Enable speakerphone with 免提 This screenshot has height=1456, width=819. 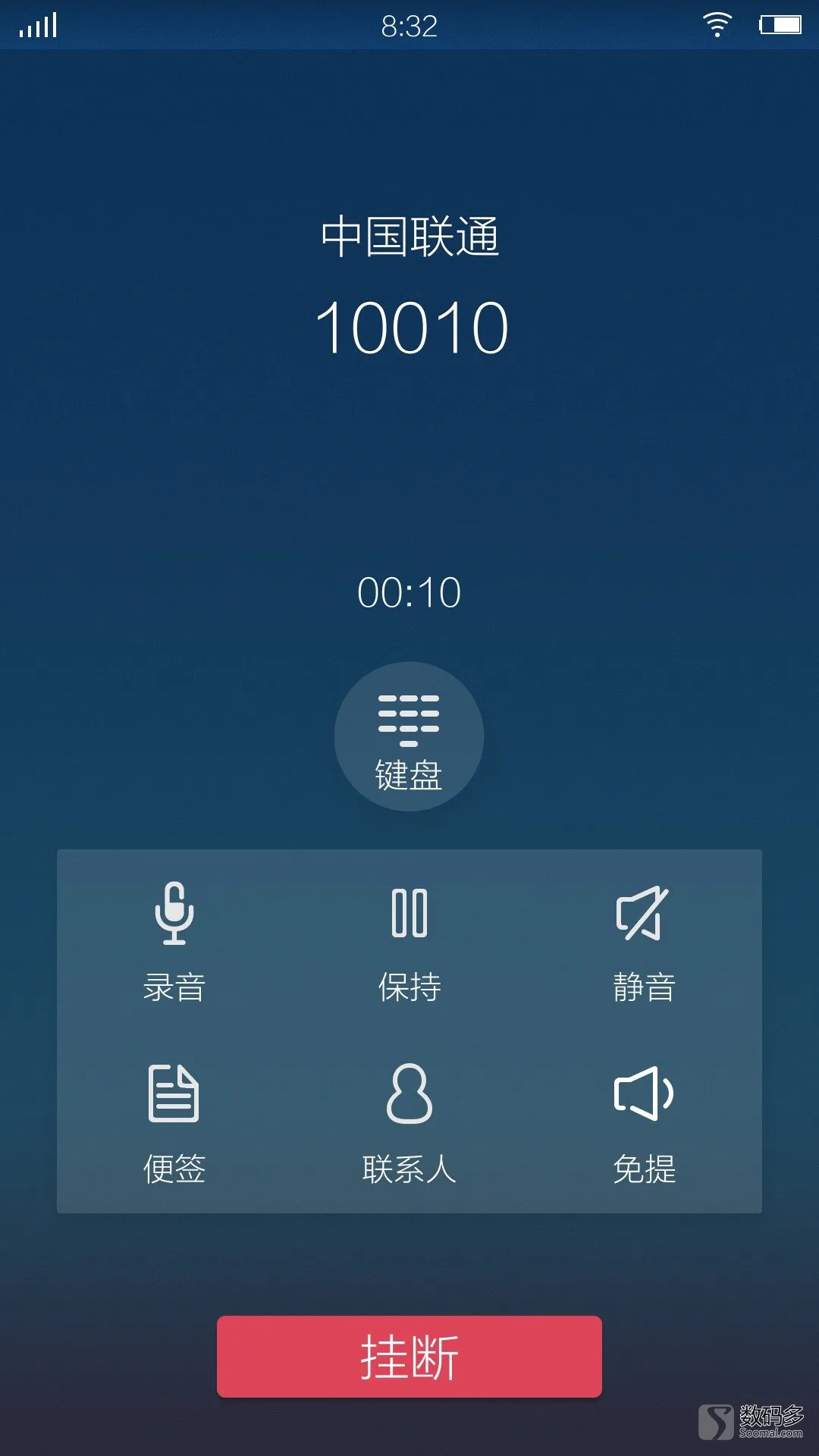644,1122
